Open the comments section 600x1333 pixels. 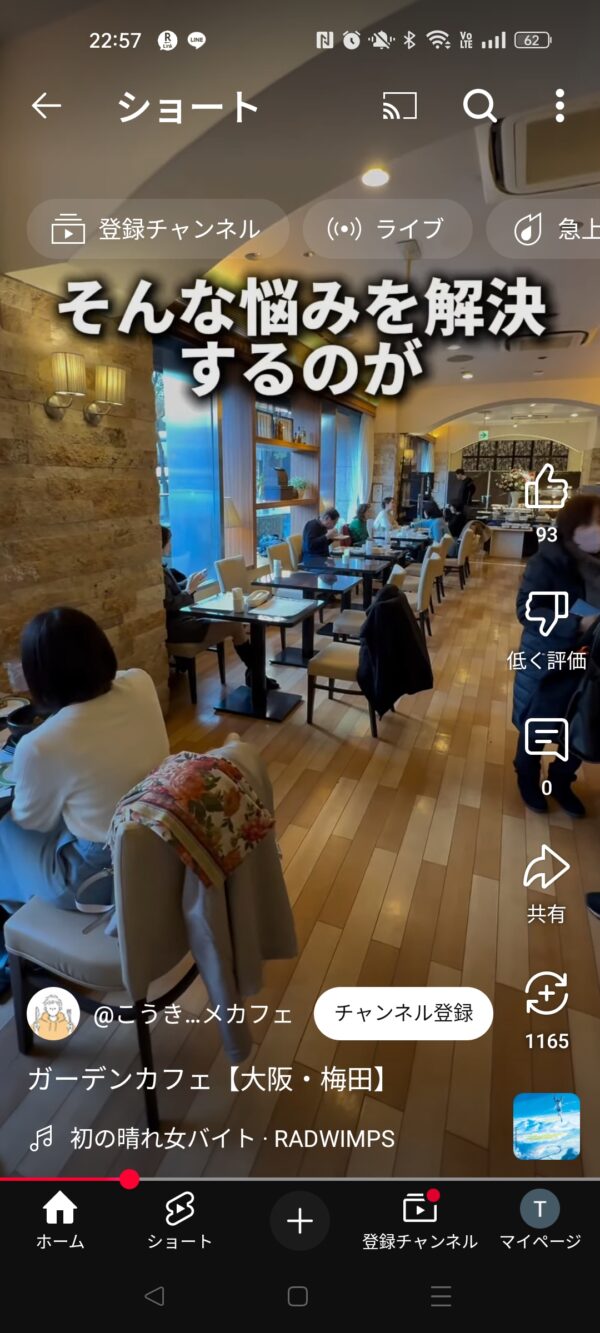click(546, 741)
